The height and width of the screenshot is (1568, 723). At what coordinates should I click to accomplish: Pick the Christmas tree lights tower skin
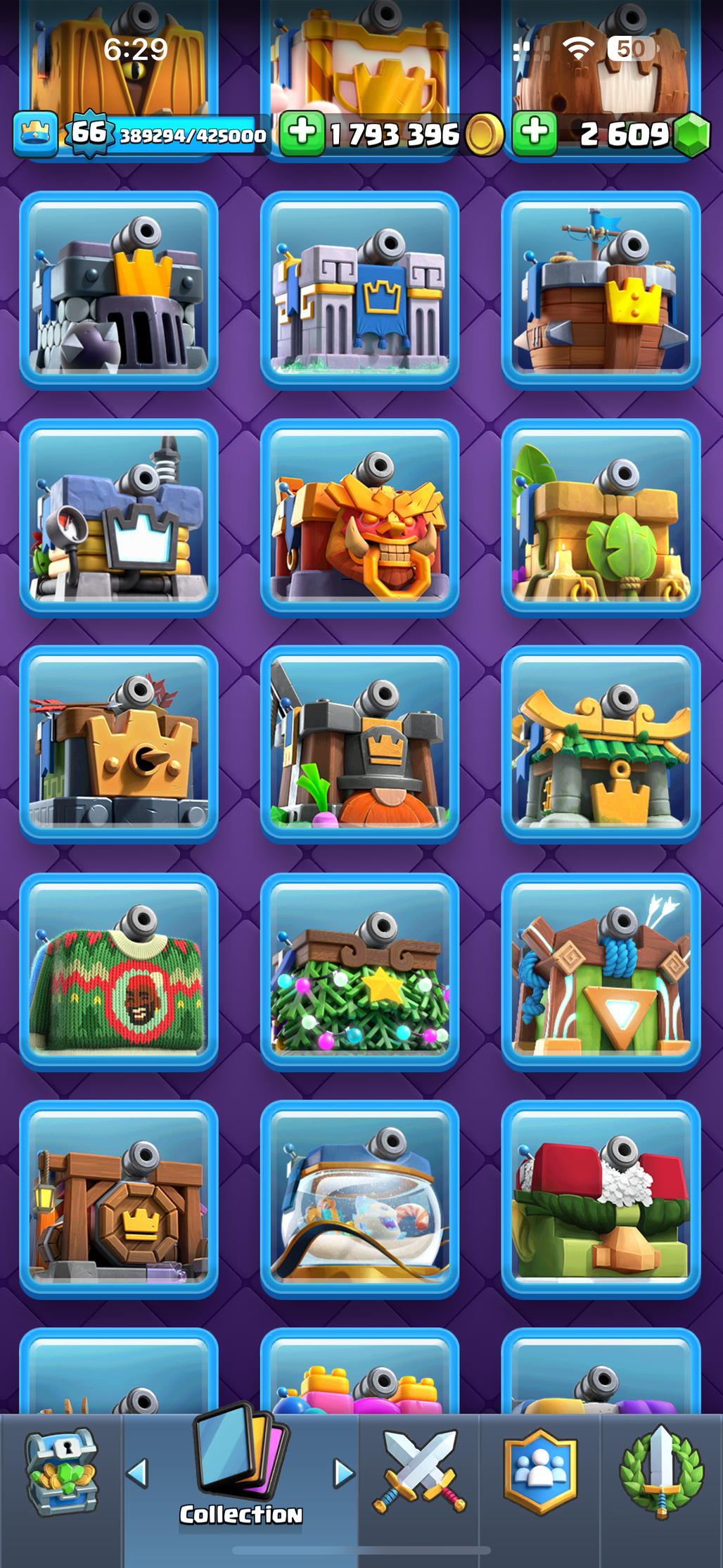pos(359,972)
